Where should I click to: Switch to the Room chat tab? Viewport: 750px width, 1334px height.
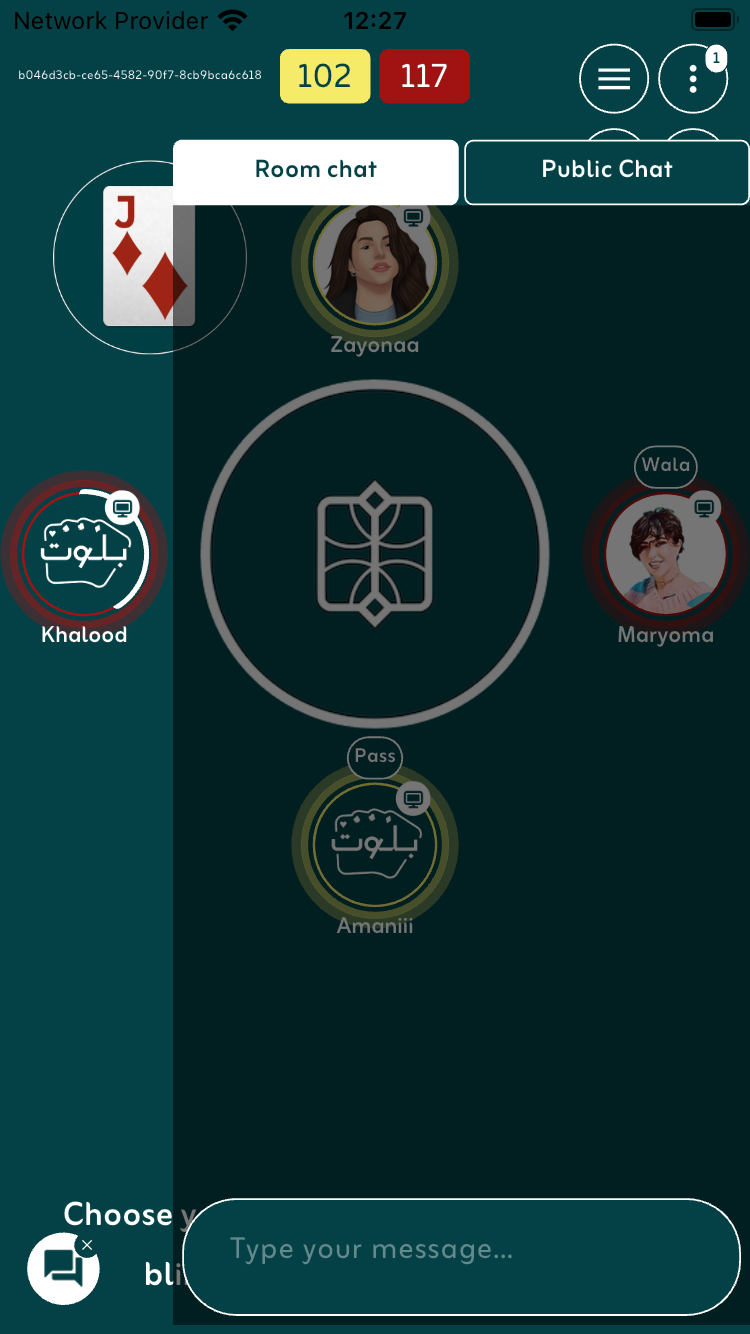point(316,171)
